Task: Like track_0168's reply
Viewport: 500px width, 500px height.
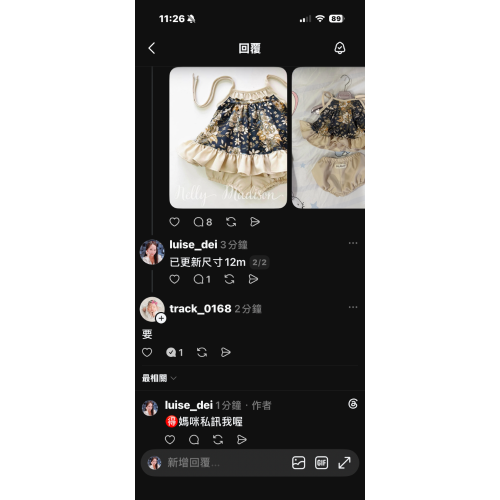Action: coord(147,352)
